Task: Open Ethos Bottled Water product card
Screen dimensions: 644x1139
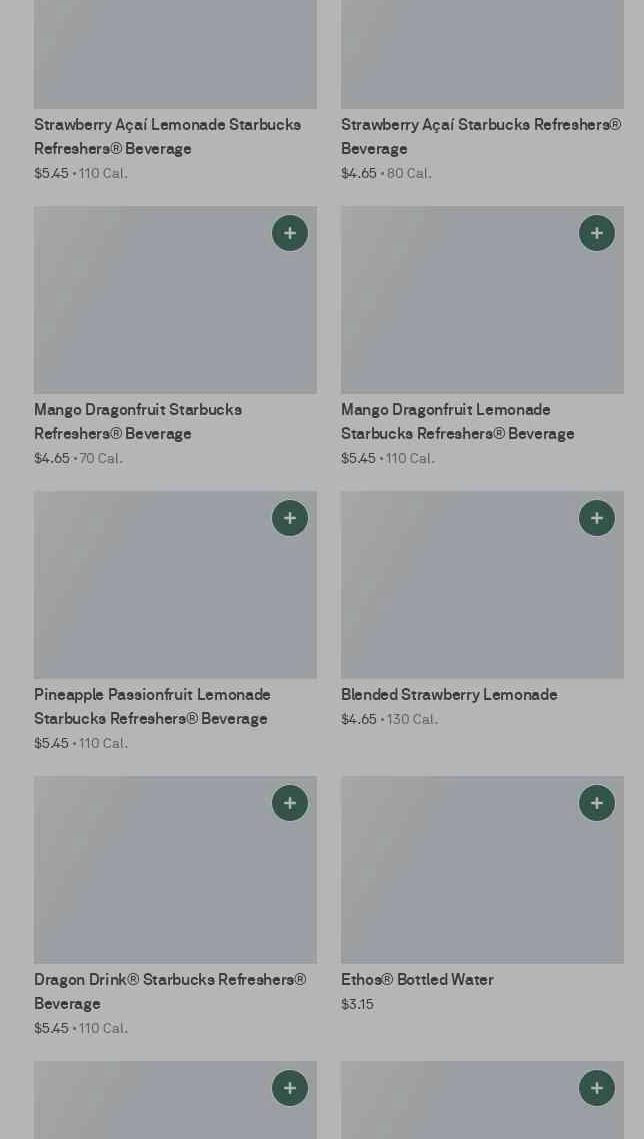Action: point(482,895)
